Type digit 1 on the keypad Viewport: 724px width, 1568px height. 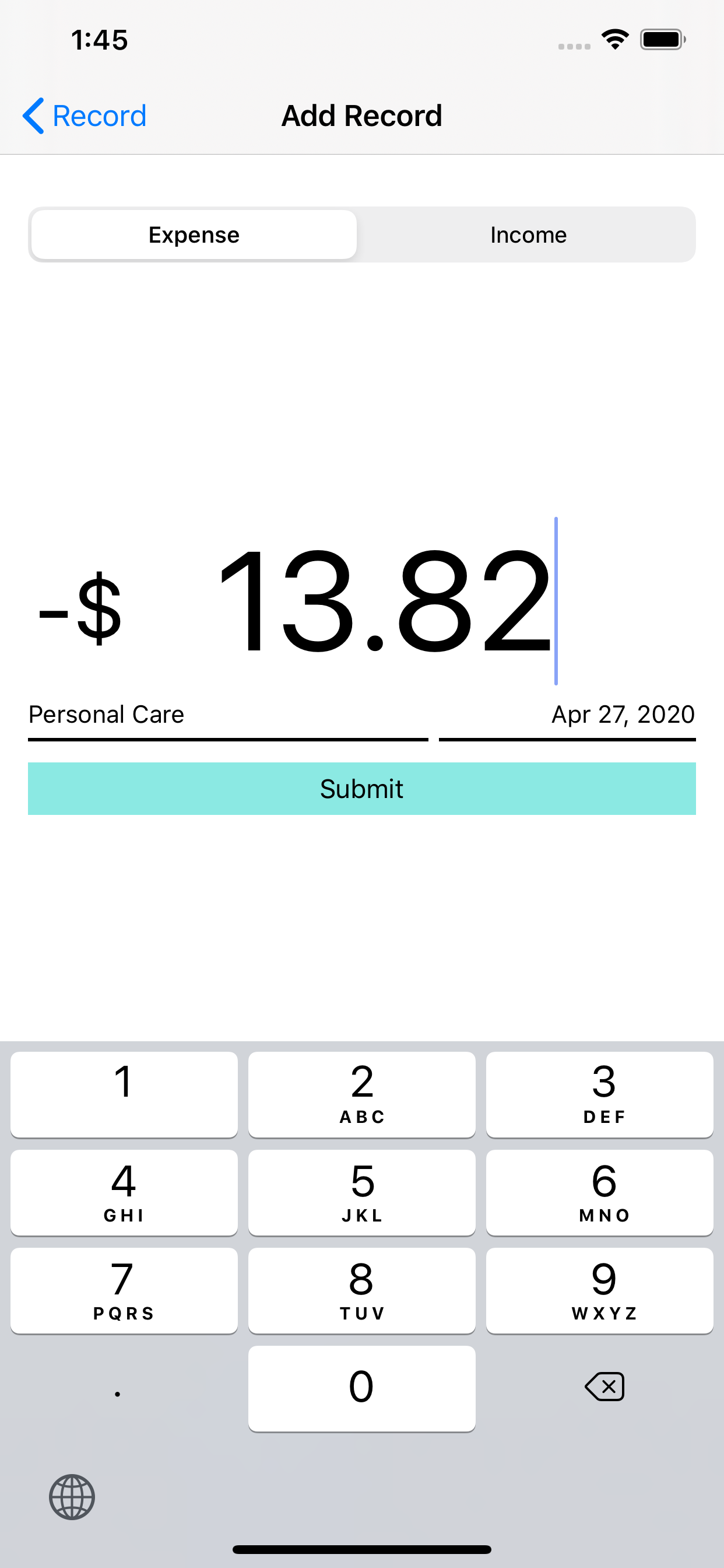click(124, 1094)
